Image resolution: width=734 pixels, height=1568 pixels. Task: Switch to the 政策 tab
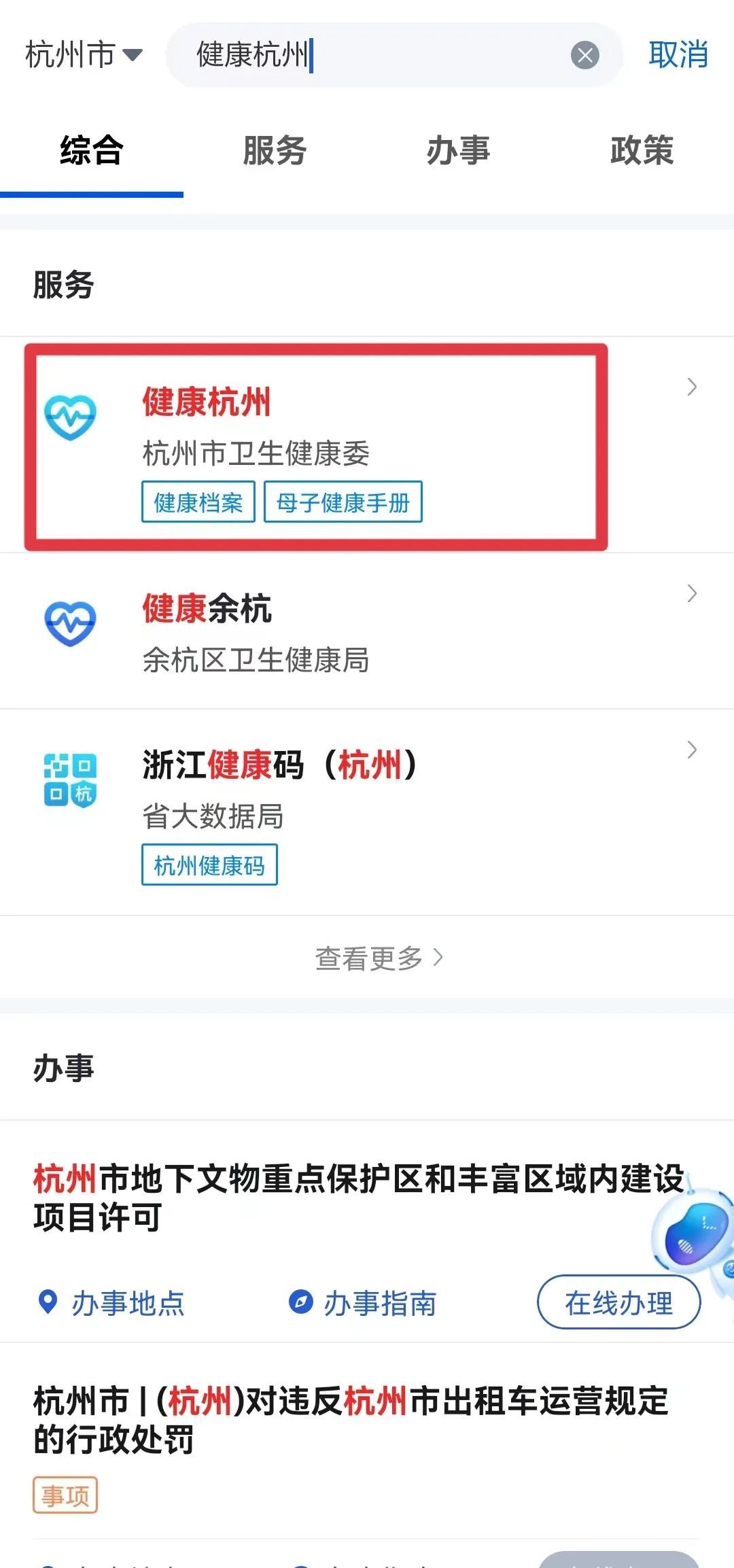click(x=642, y=150)
